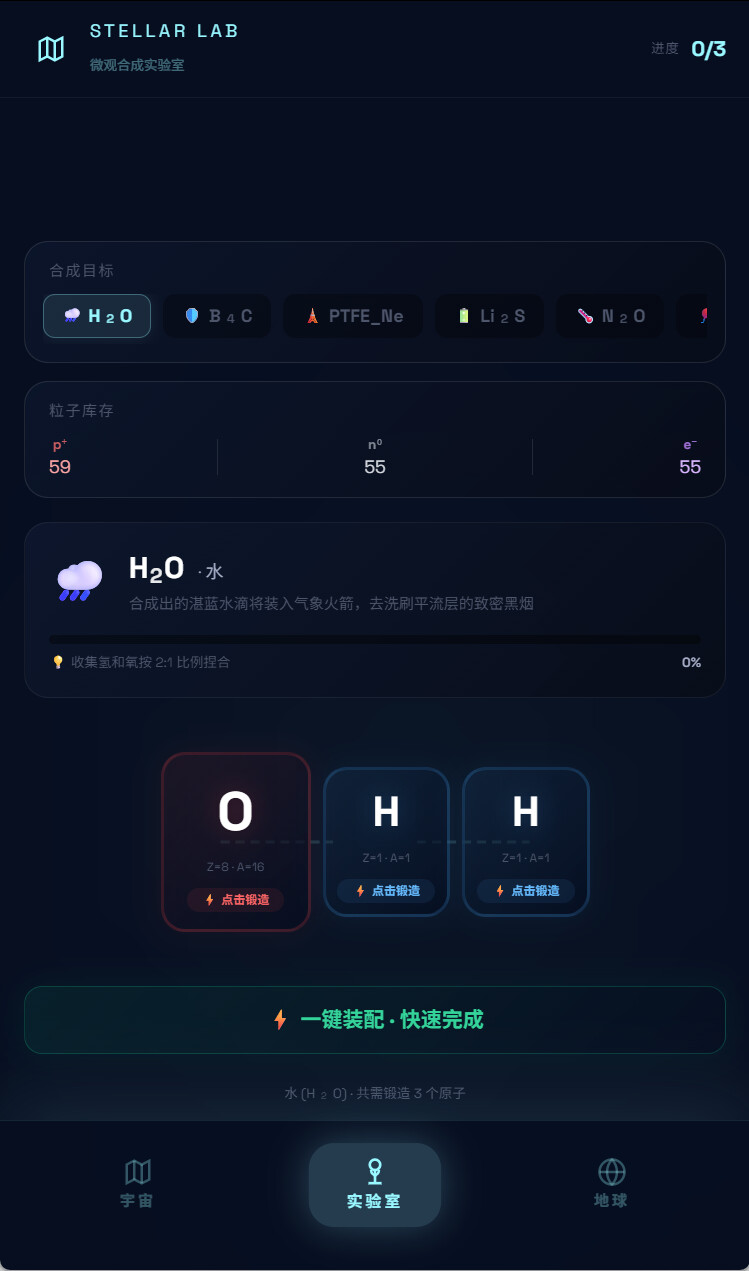Tap 一键装配·快速完成 button

click(x=375, y=1020)
